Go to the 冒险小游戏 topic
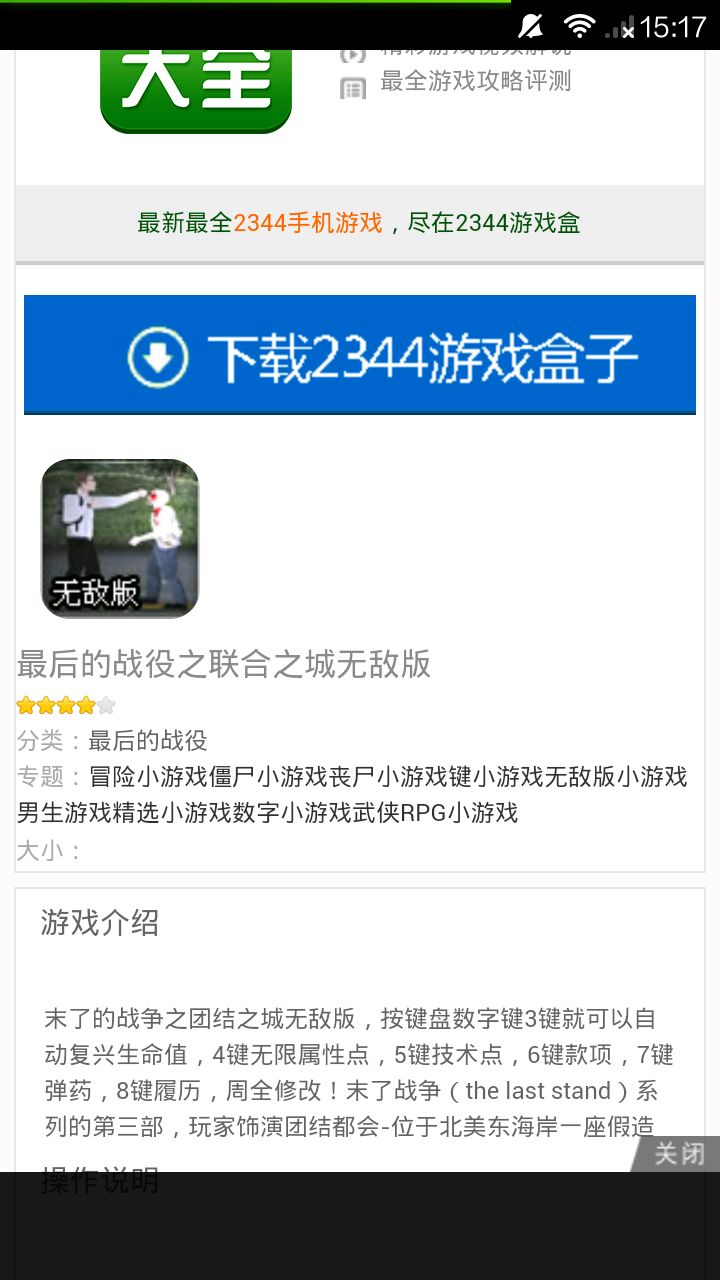 point(148,777)
